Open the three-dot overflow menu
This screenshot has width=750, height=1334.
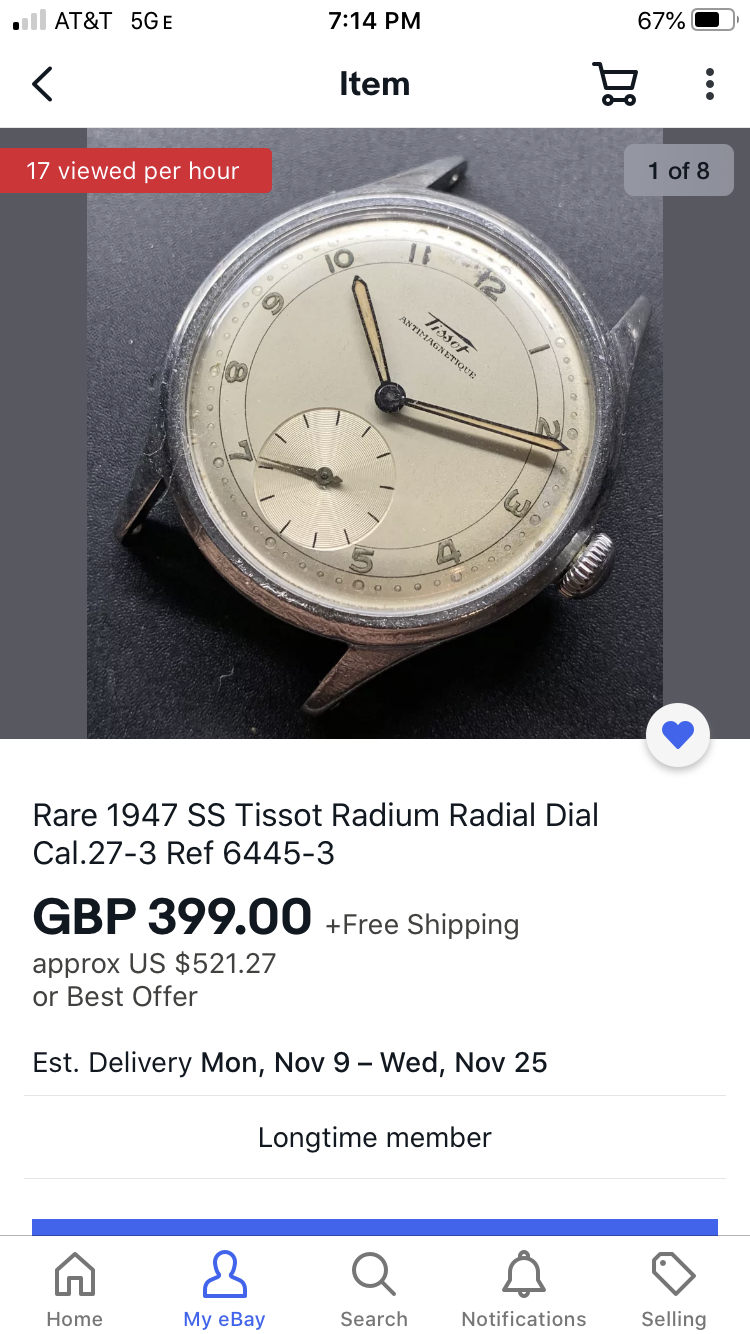tap(709, 84)
